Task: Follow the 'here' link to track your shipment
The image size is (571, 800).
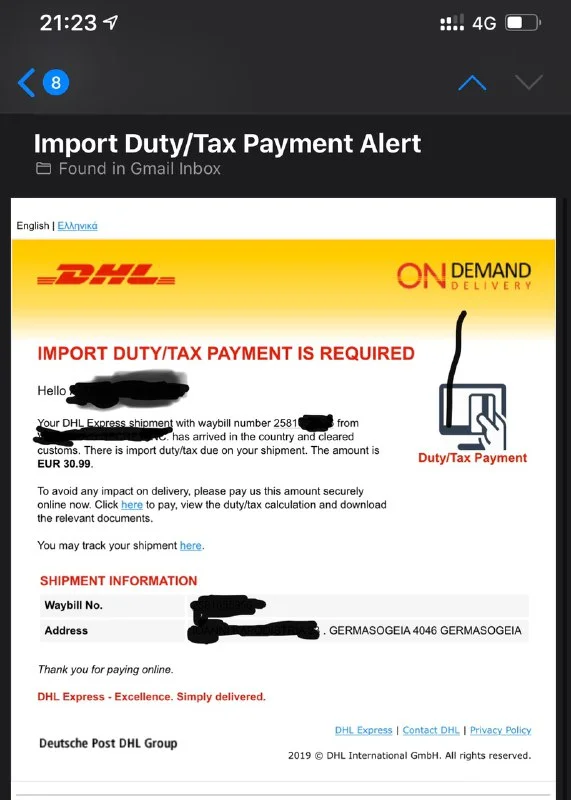Action: click(x=190, y=545)
